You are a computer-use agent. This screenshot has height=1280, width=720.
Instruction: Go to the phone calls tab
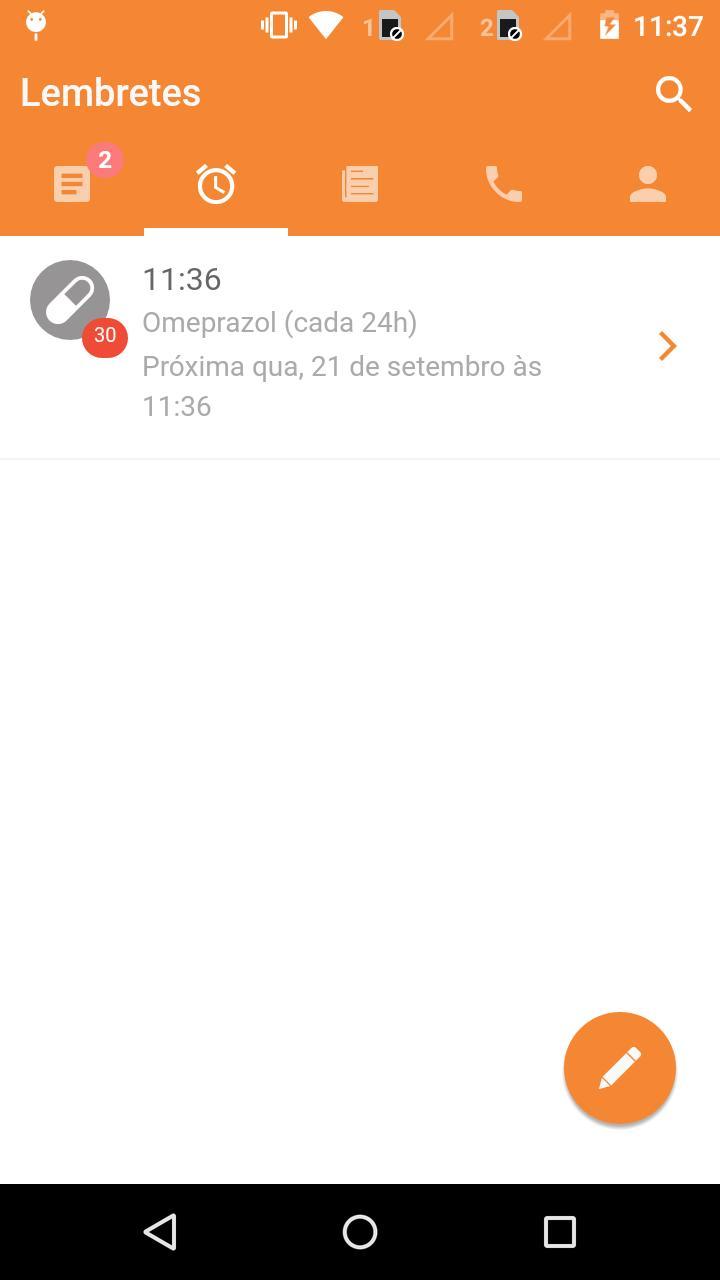pos(503,185)
